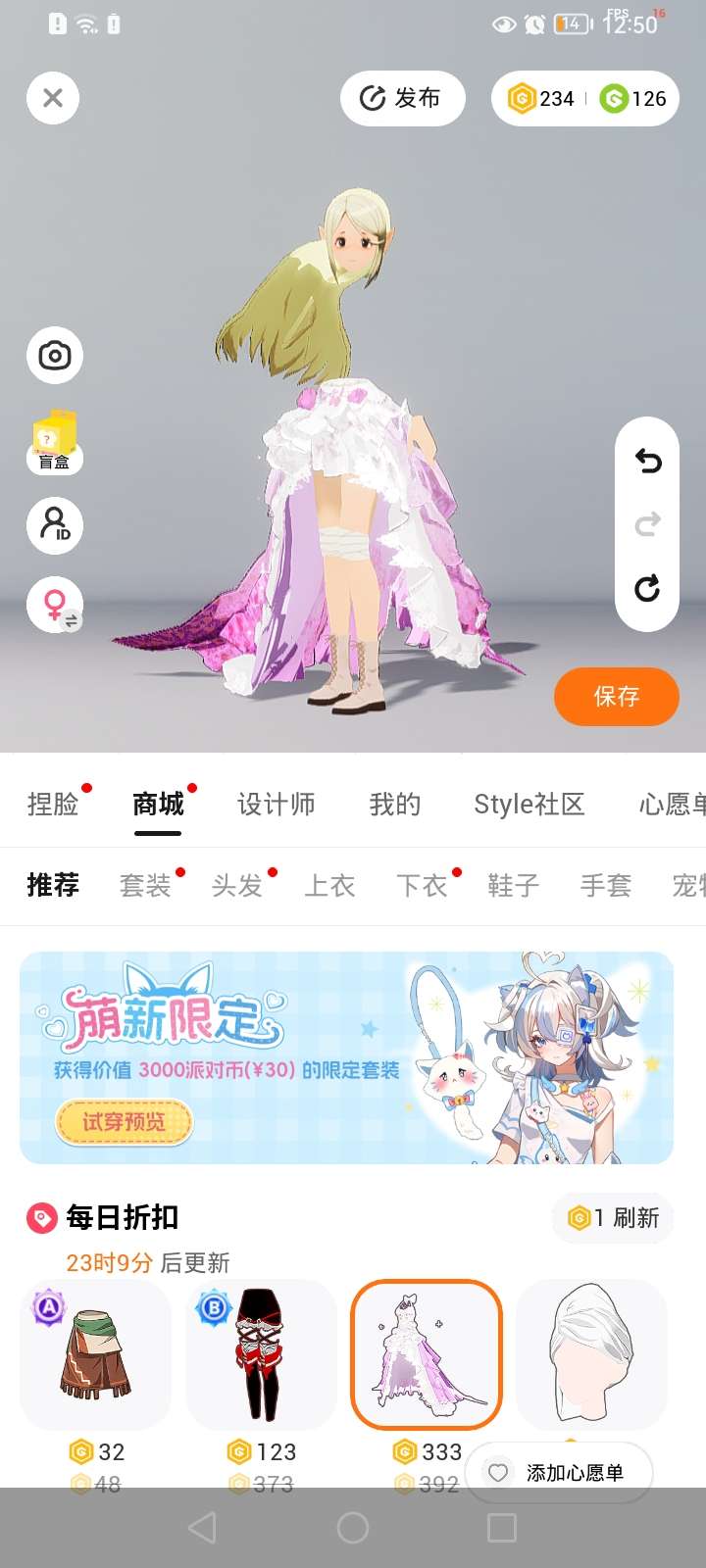706x1568 pixels.
Task: Switch to the 设计师 tab
Action: tap(276, 805)
